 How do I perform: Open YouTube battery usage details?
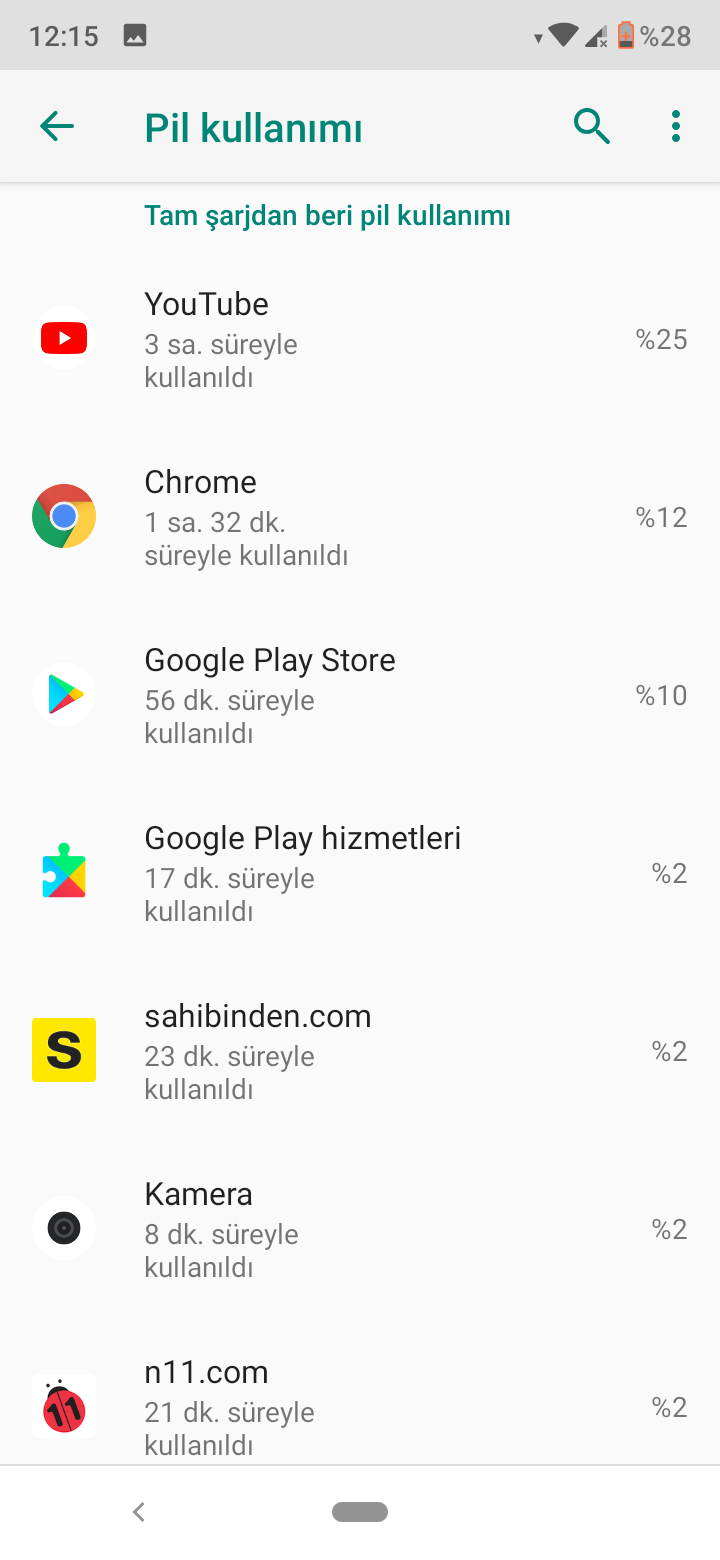[360, 339]
